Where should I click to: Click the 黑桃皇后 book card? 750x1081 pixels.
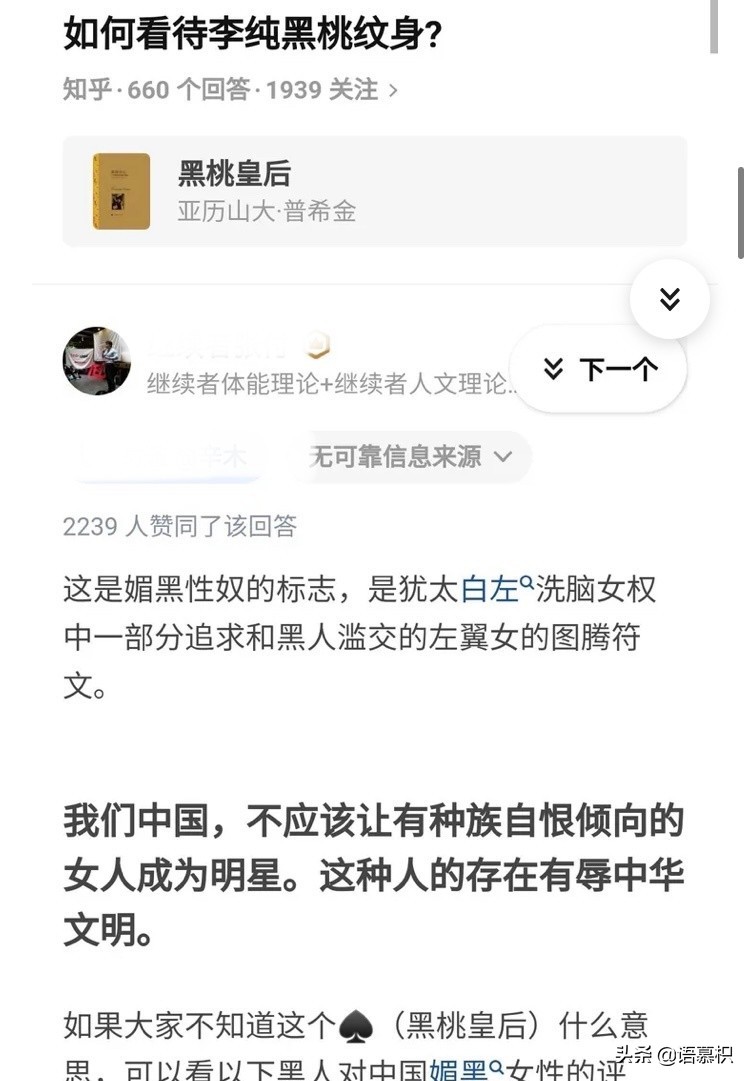(373, 190)
